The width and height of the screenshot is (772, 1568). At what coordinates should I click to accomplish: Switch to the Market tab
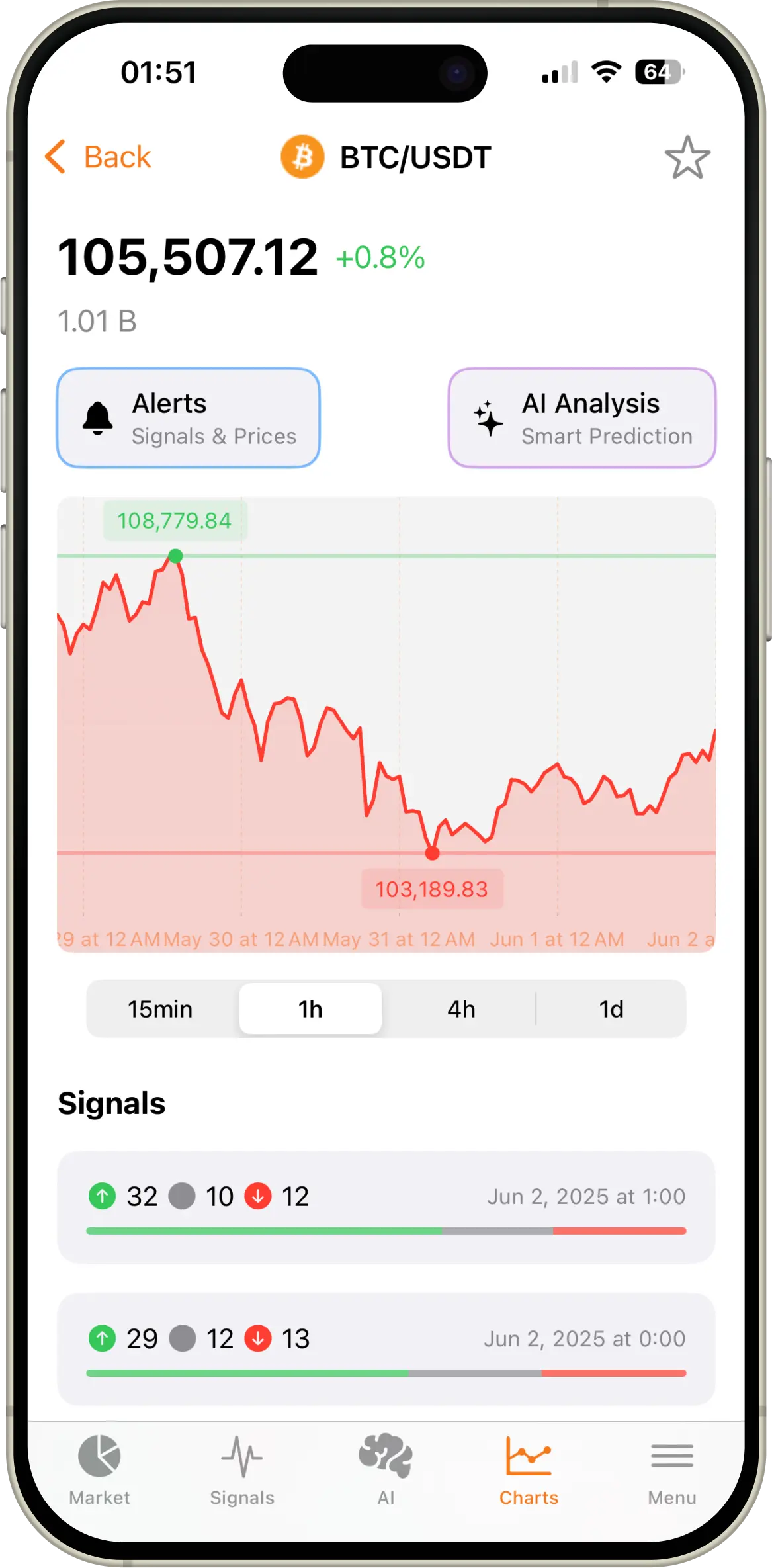click(100, 1470)
